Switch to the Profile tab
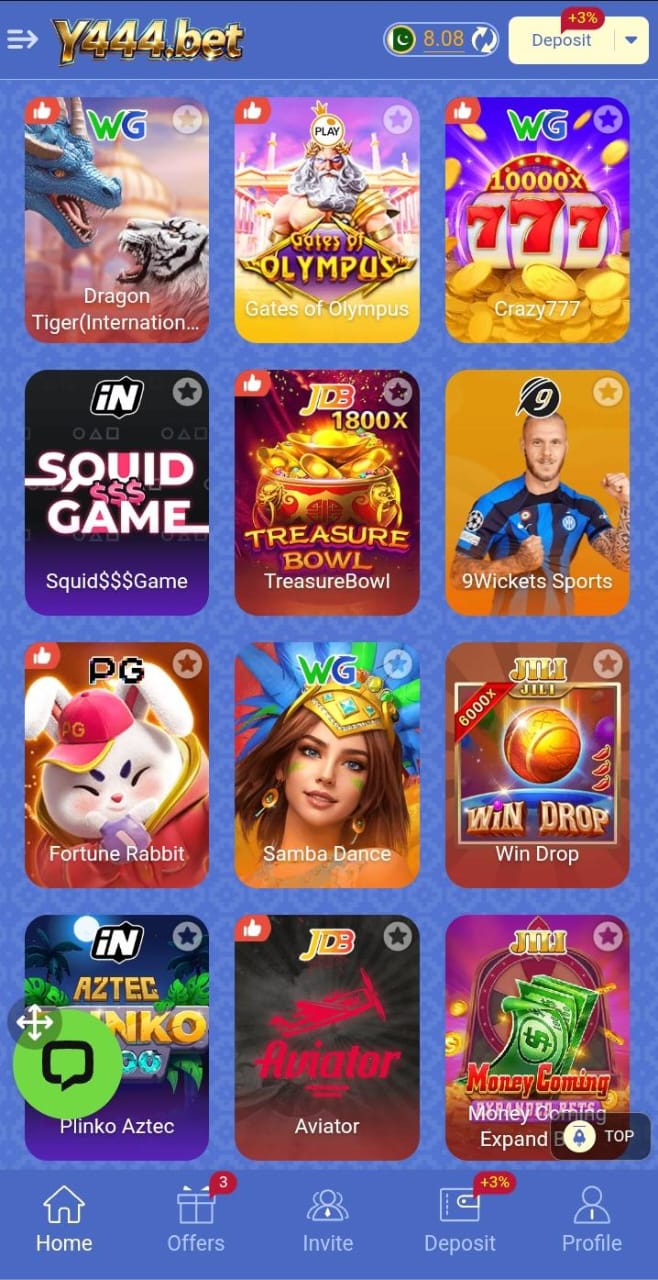658x1280 pixels. [x=591, y=1220]
